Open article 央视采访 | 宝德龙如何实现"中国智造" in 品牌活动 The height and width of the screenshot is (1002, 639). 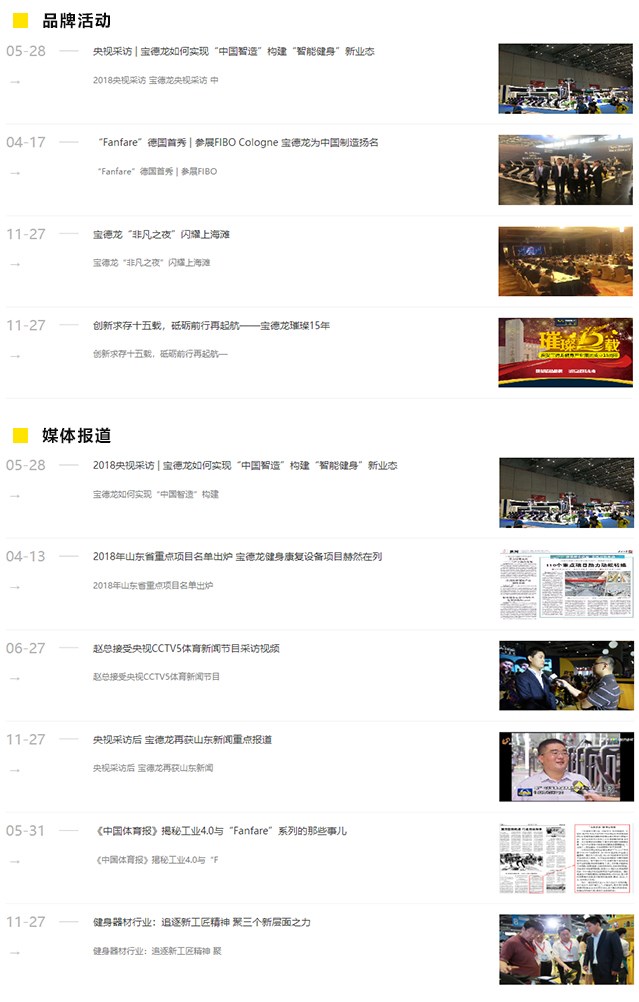pyautogui.click(x=234, y=51)
